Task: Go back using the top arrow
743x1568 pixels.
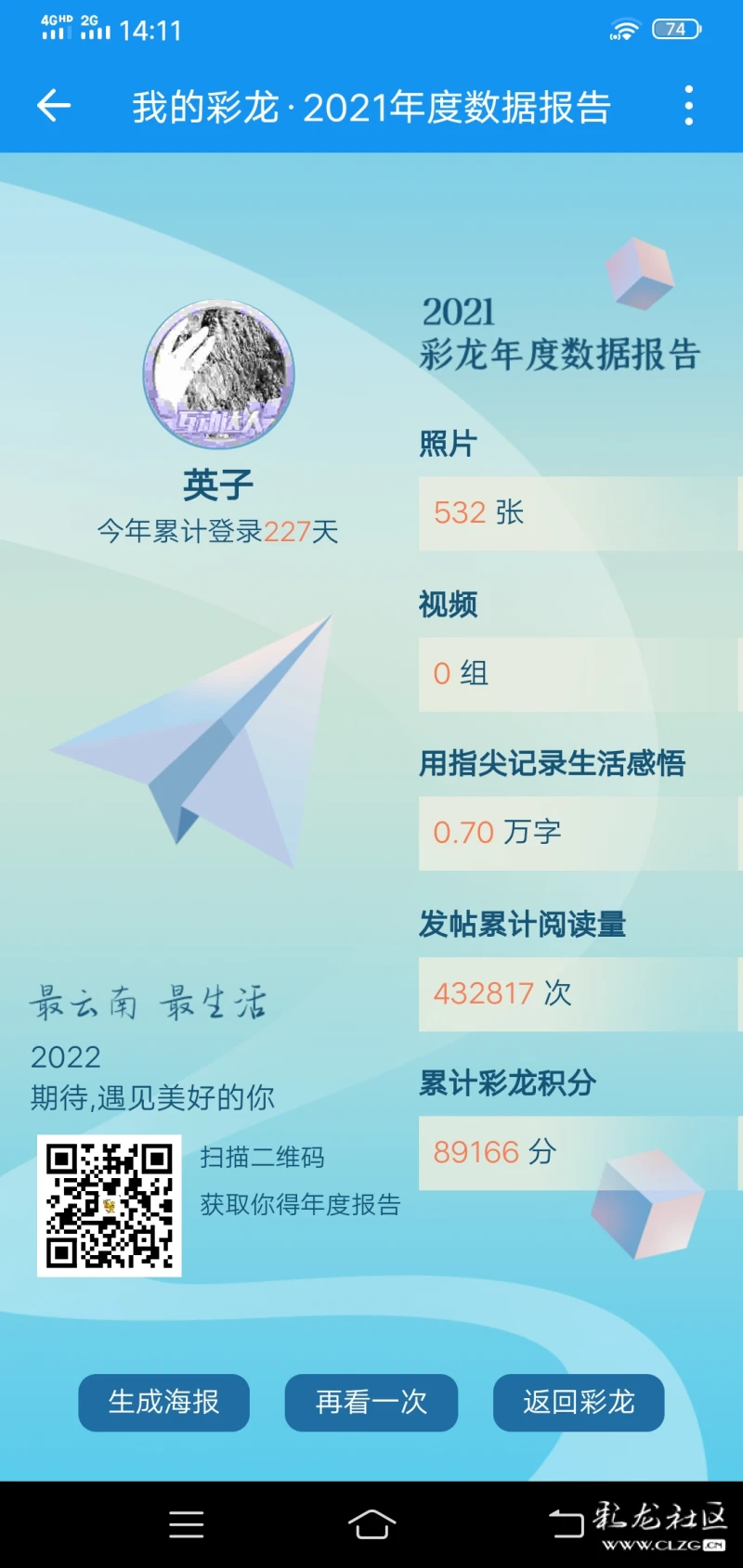Action: point(54,106)
